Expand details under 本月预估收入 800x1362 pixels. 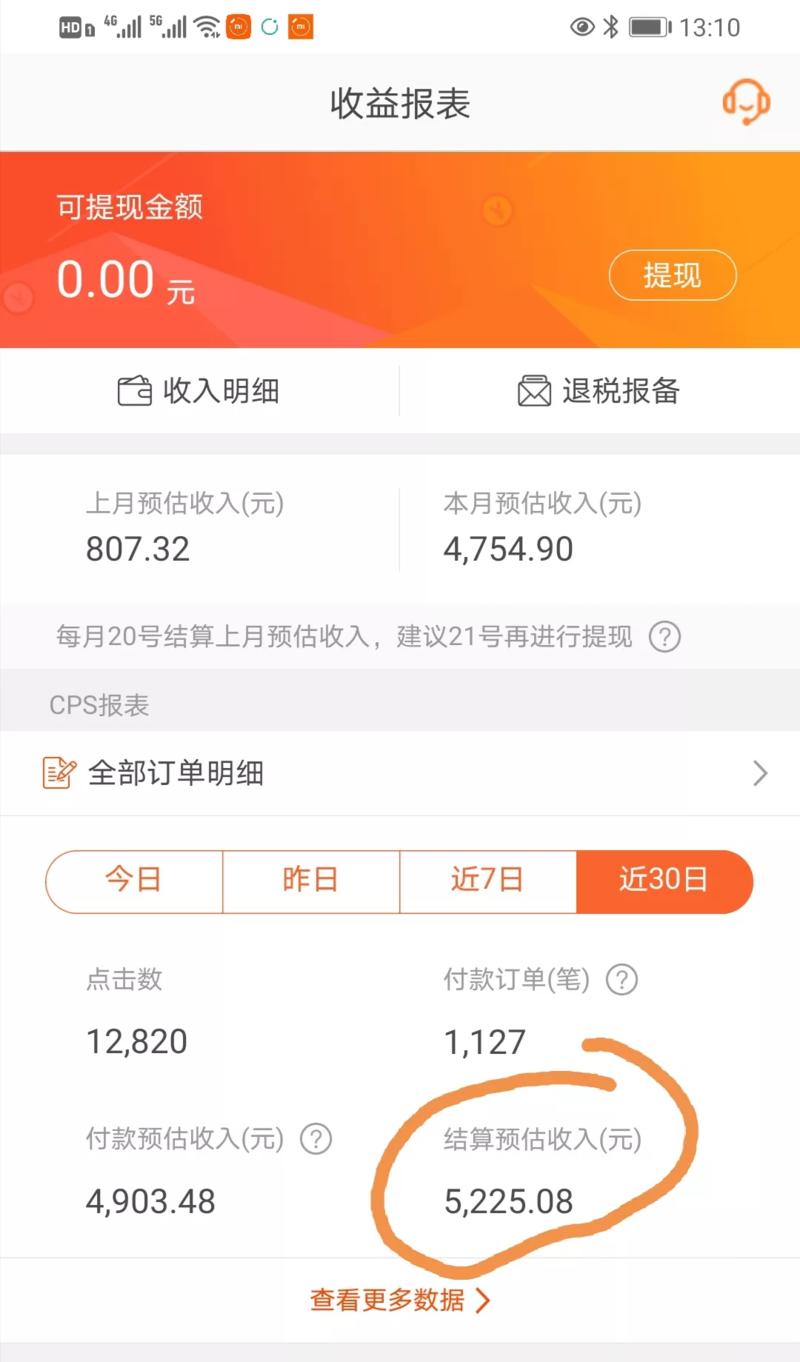tap(507, 548)
